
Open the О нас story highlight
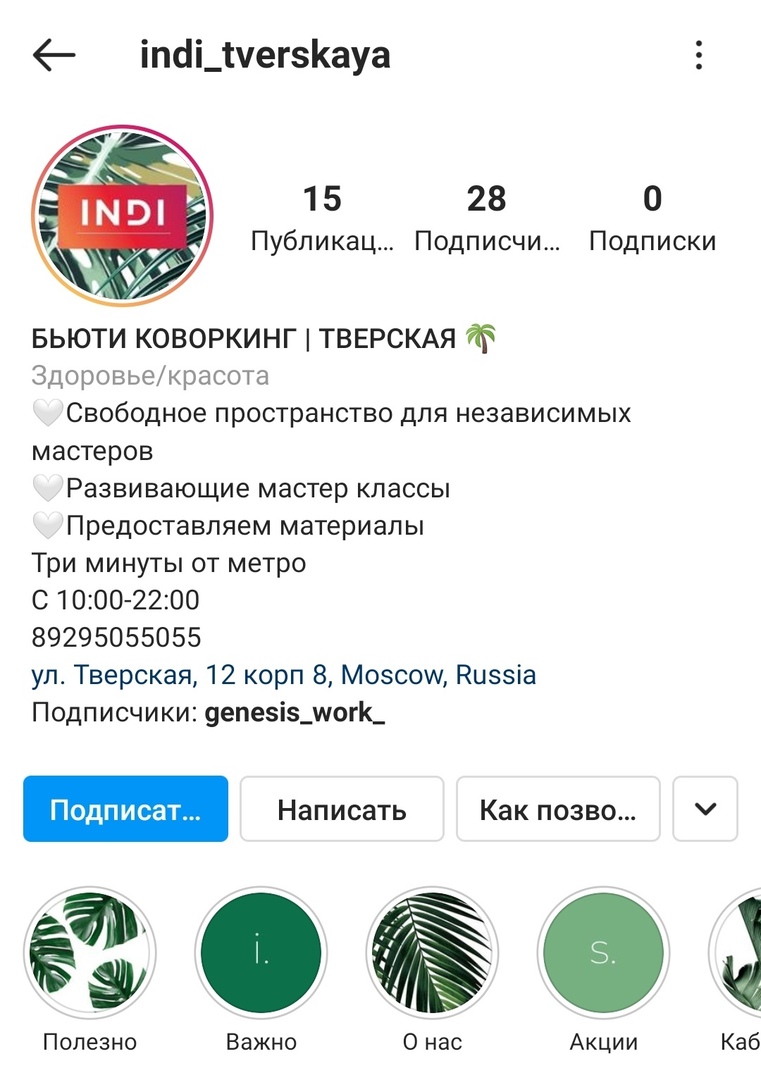coord(432,953)
